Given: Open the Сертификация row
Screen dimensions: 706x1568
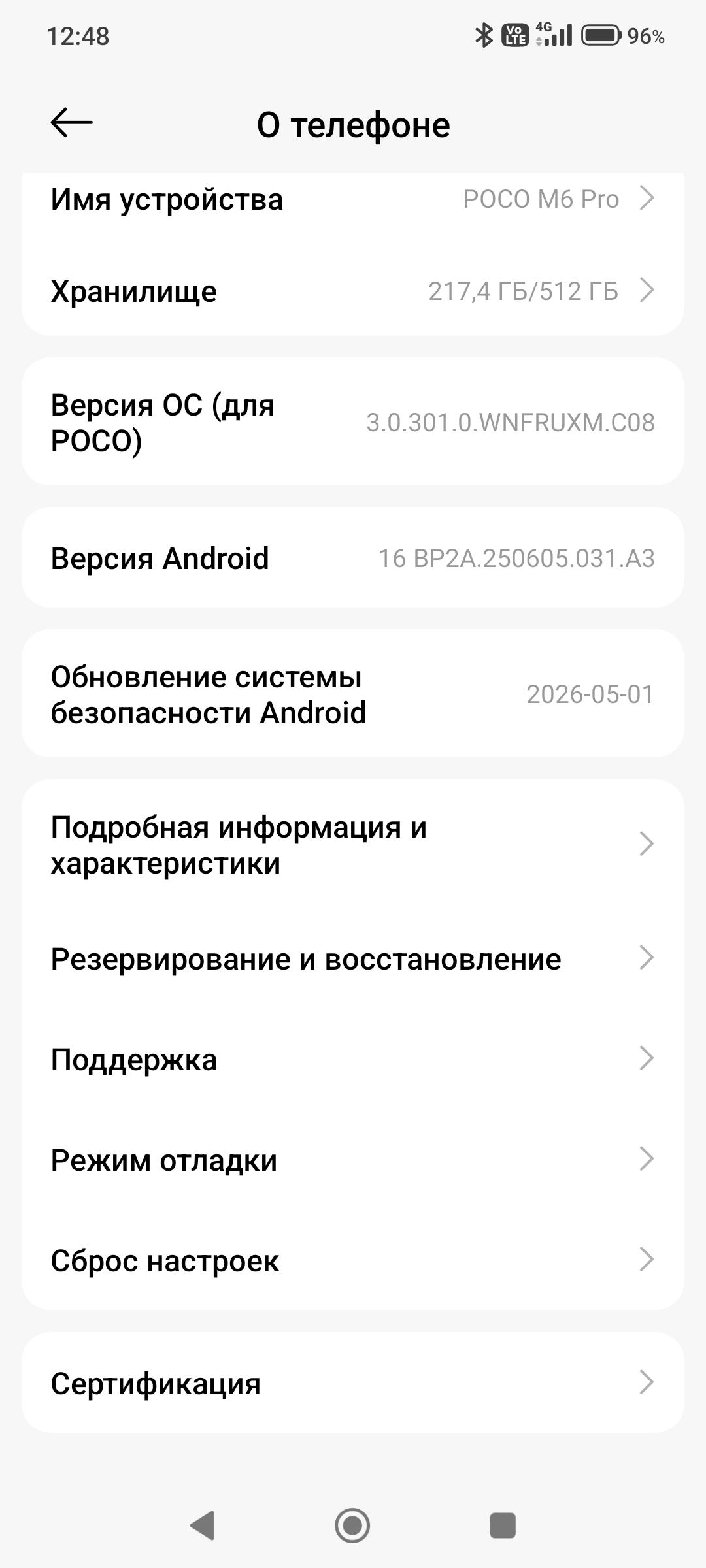Looking at the screenshot, I should 353,1382.
